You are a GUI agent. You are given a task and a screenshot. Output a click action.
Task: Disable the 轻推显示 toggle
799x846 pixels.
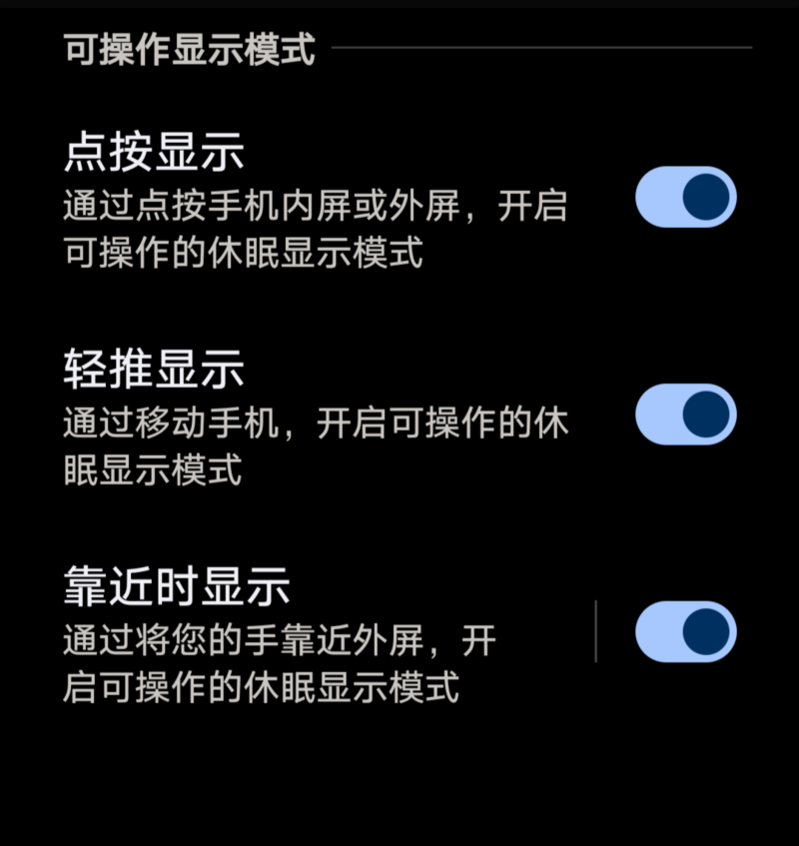click(686, 414)
